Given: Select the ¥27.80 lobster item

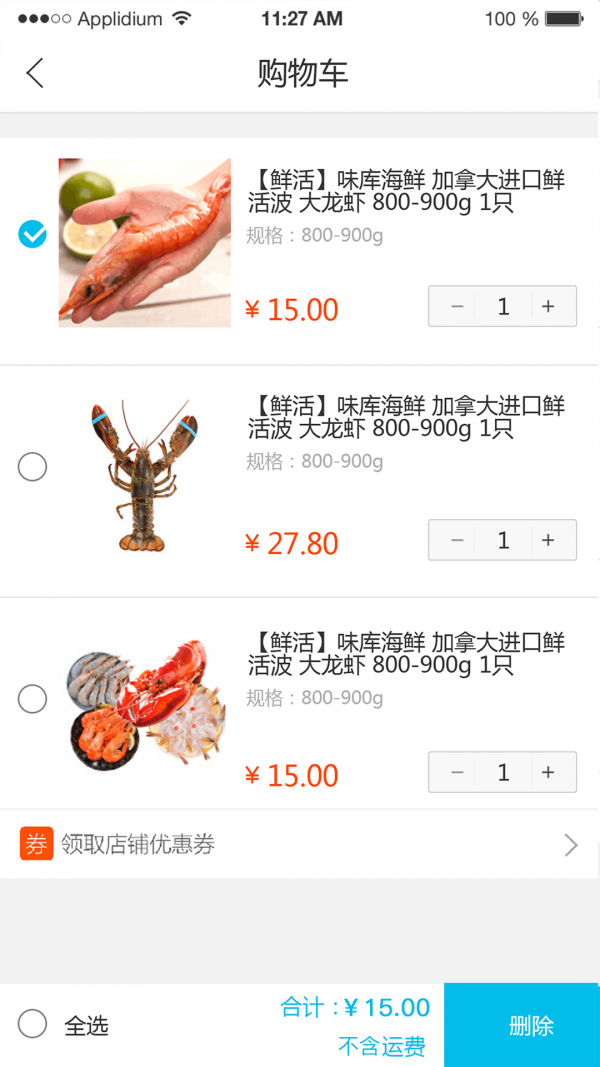Looking at the screenshot, I should (32, 466).
